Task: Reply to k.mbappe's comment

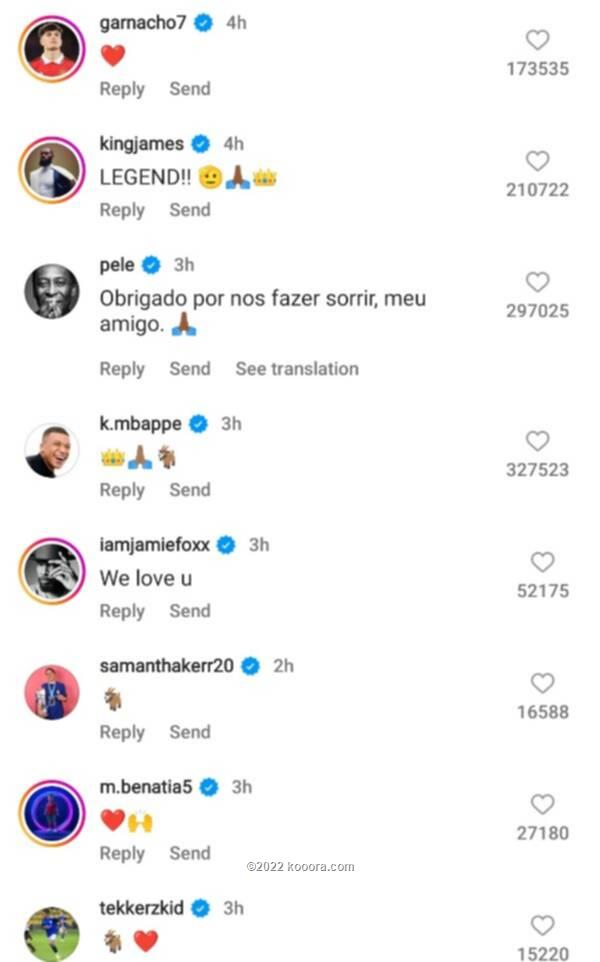Action: pyautogui.click(x=122, y=490)
